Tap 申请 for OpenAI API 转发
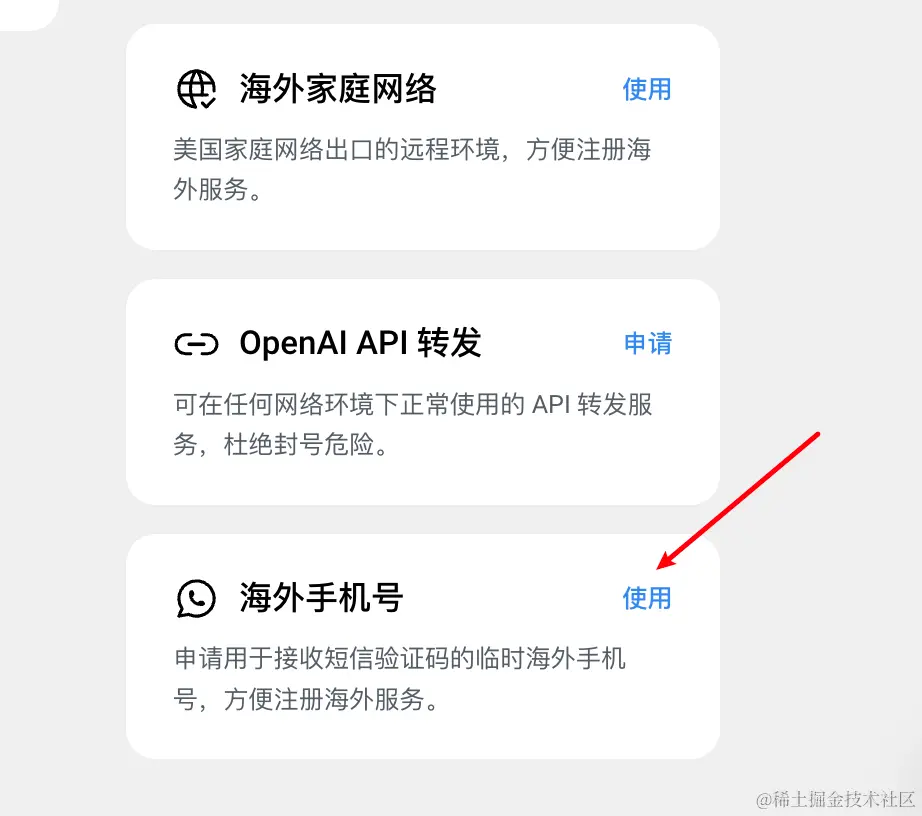 coord(647,343)
